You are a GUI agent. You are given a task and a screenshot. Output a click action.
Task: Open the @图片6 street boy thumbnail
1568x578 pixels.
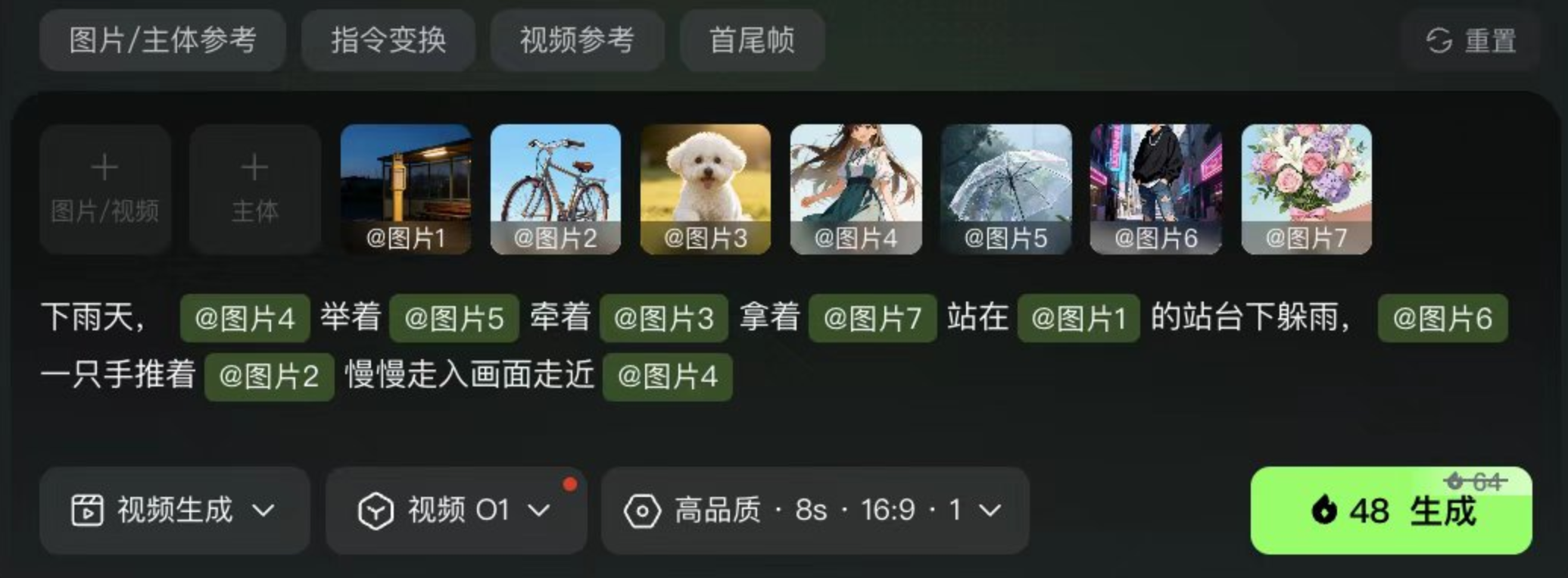tap(1155, 189)
